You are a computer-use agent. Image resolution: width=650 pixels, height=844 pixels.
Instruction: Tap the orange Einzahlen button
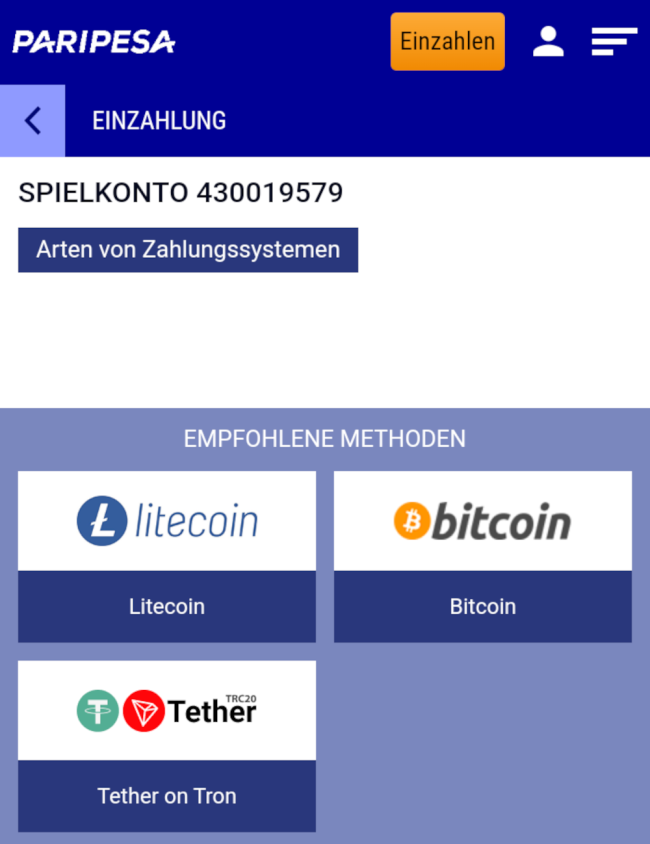447,41
